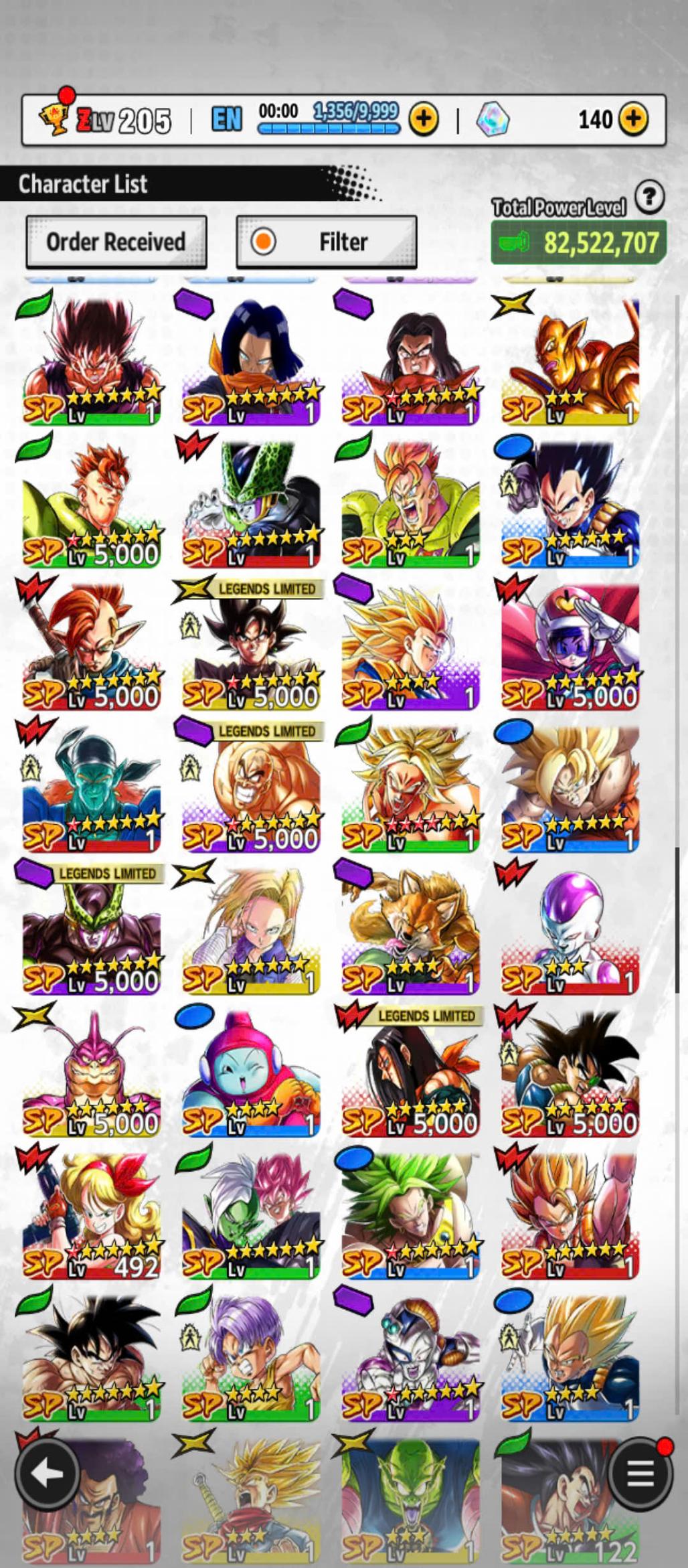Tap the plus button beside the energy bar
This screenshot has width=688, height=1568.
[x=424, y=119]
